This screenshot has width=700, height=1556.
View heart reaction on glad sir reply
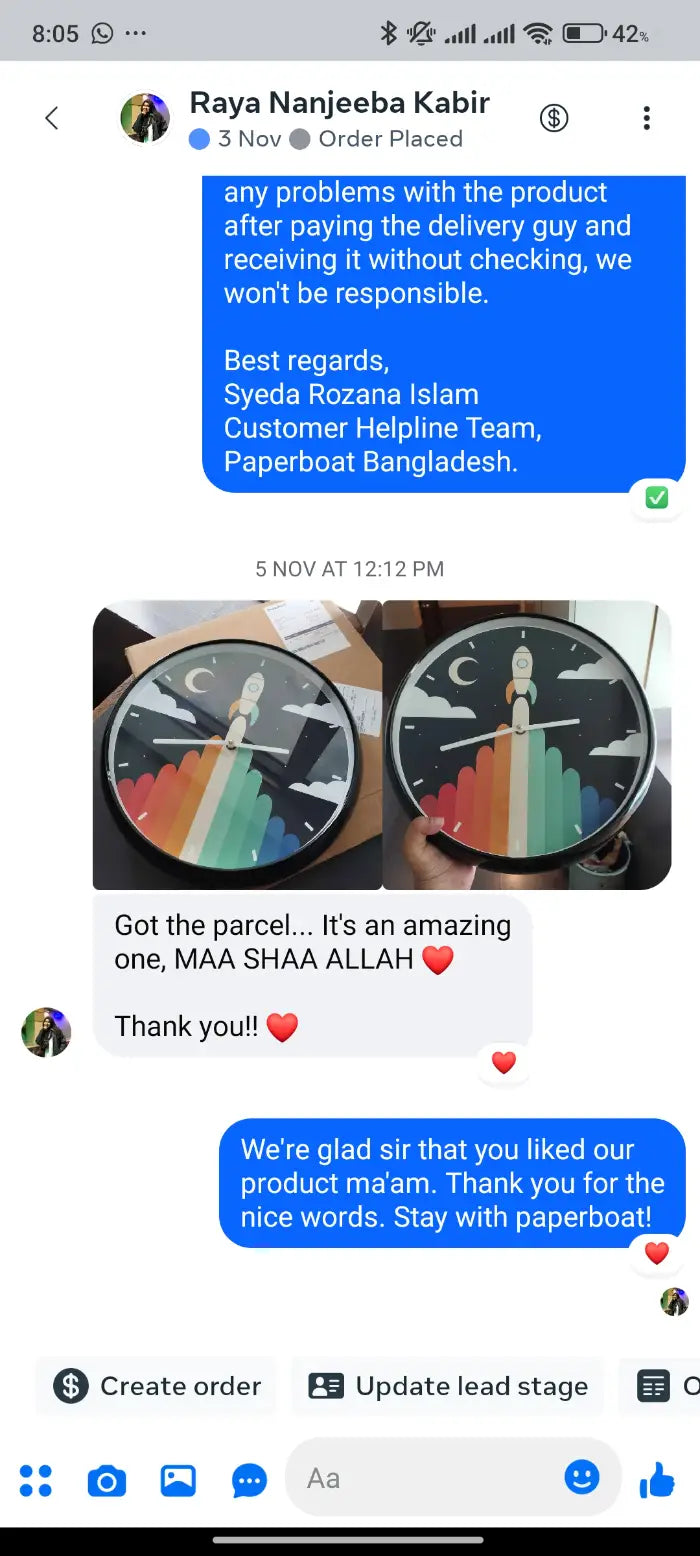tap(657, 1253)
